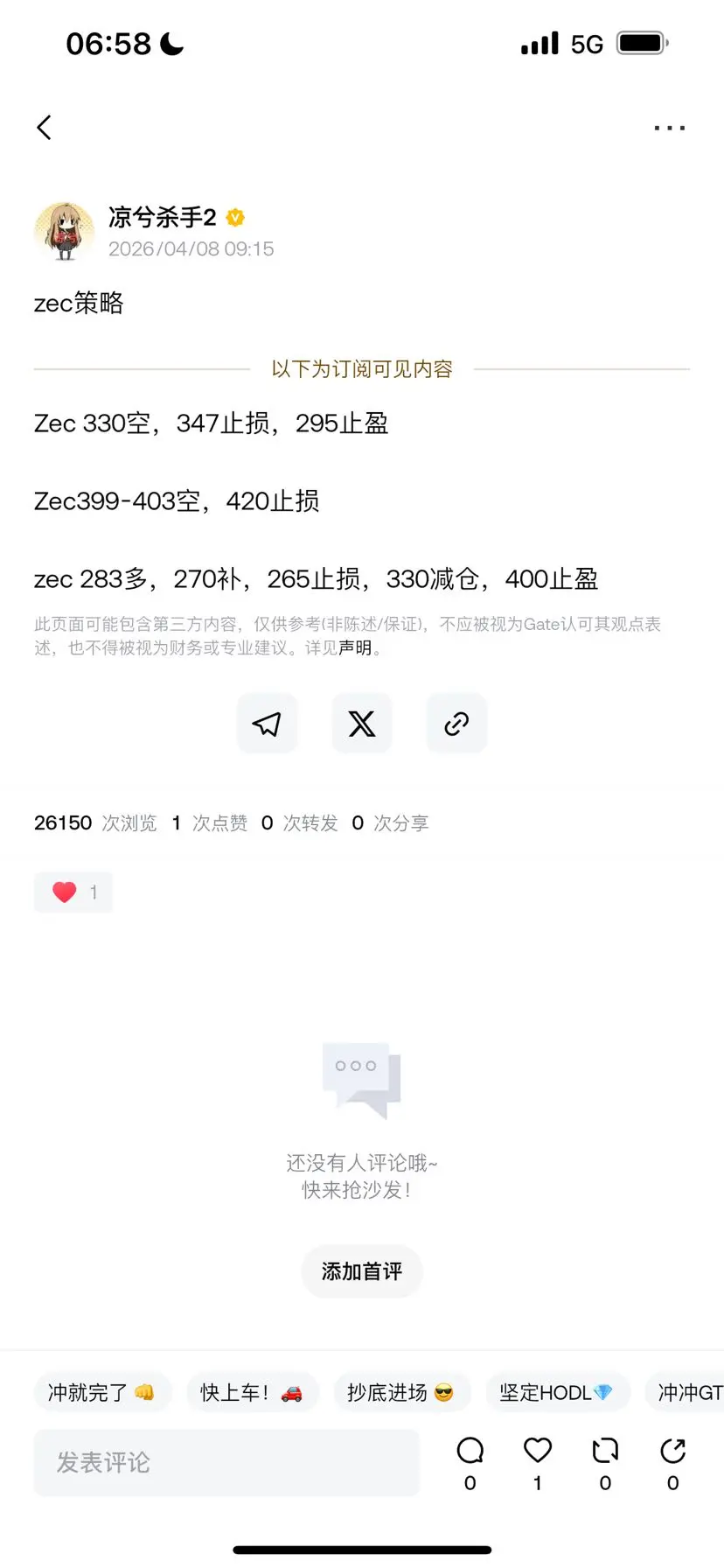Tap the repost icon in the bottom bar
The width and height of the screenshot is (724, 1568).
coord(604,1451)
